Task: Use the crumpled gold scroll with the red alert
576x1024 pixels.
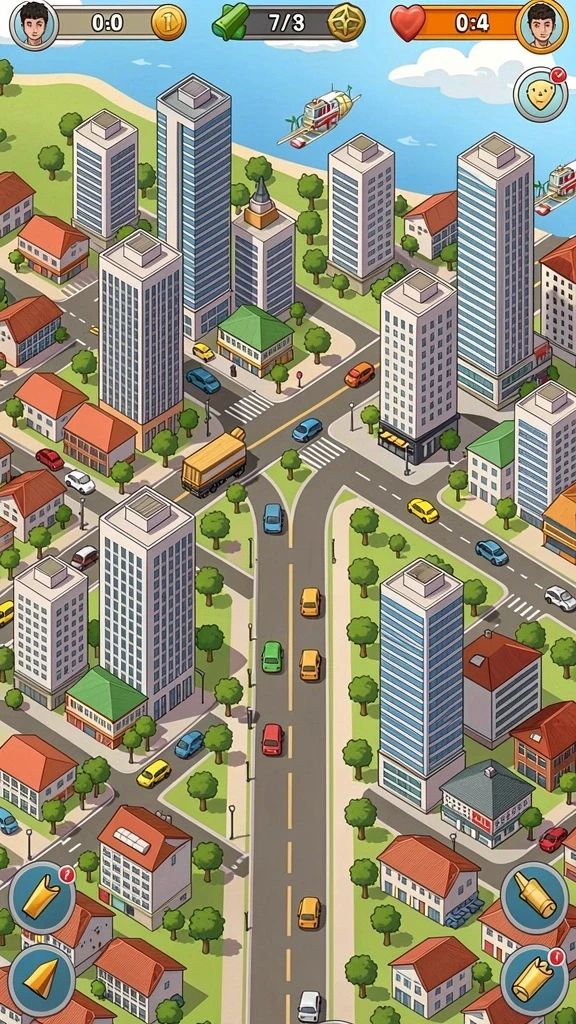Action: pyautogui.click(x=534, y=980)
